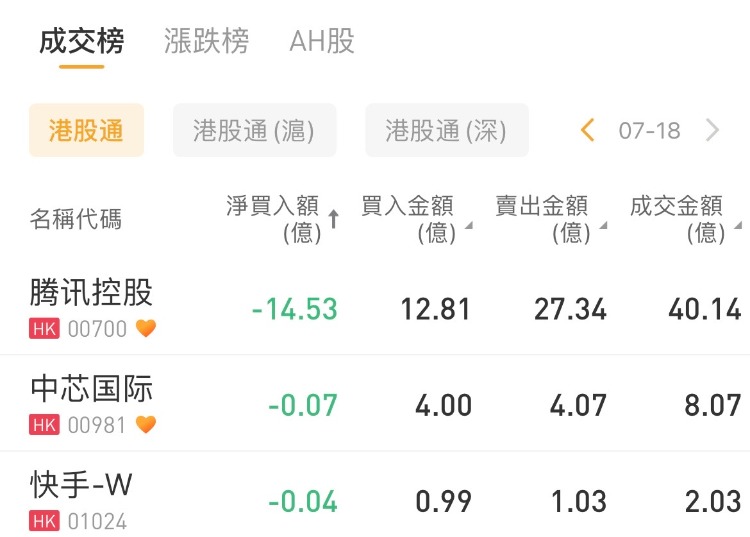
Task: Switch to the 漲跌榜 tab
Action: click(206, 42)
